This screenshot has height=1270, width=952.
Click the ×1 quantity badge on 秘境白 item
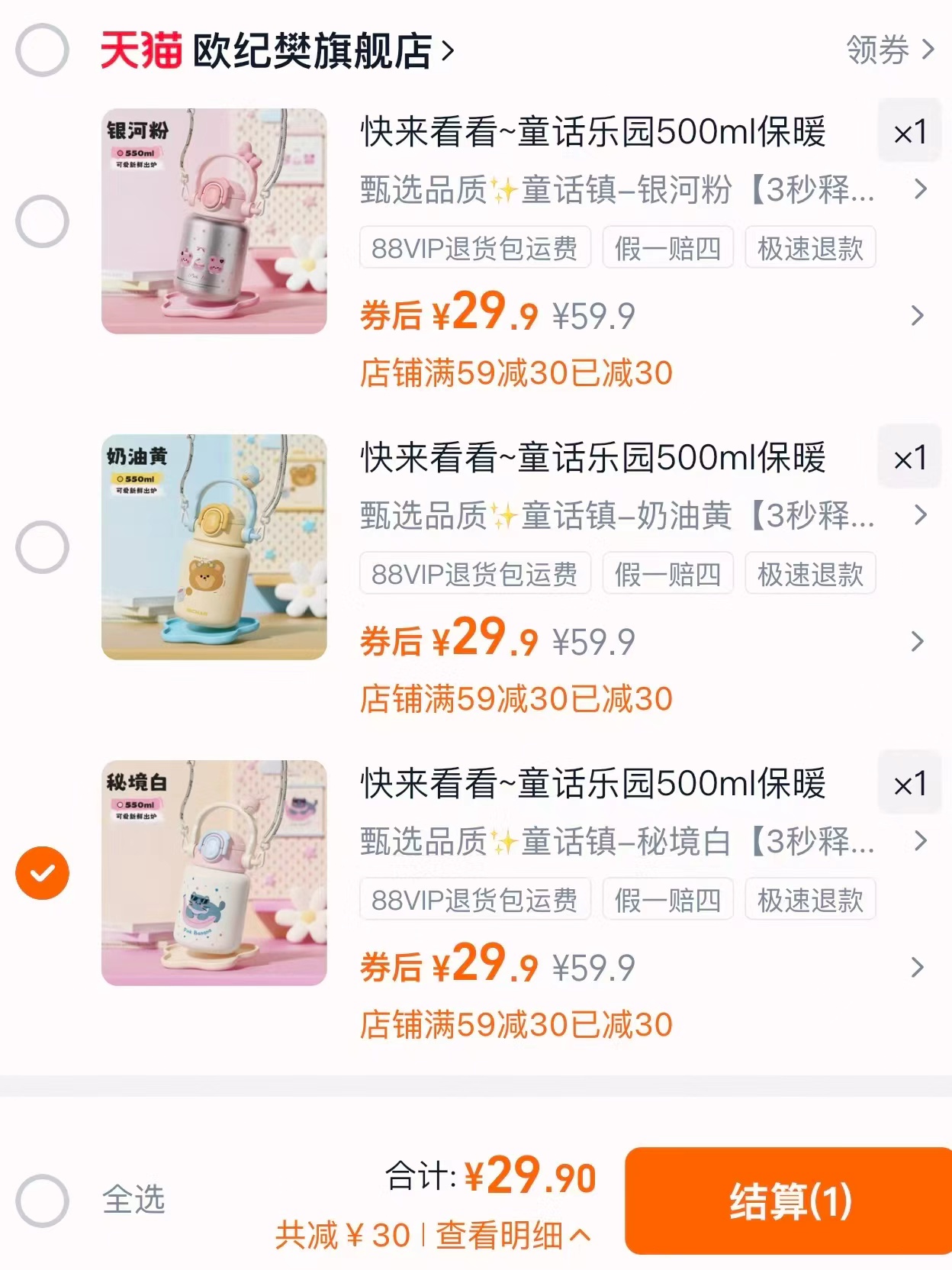point(909,784)
